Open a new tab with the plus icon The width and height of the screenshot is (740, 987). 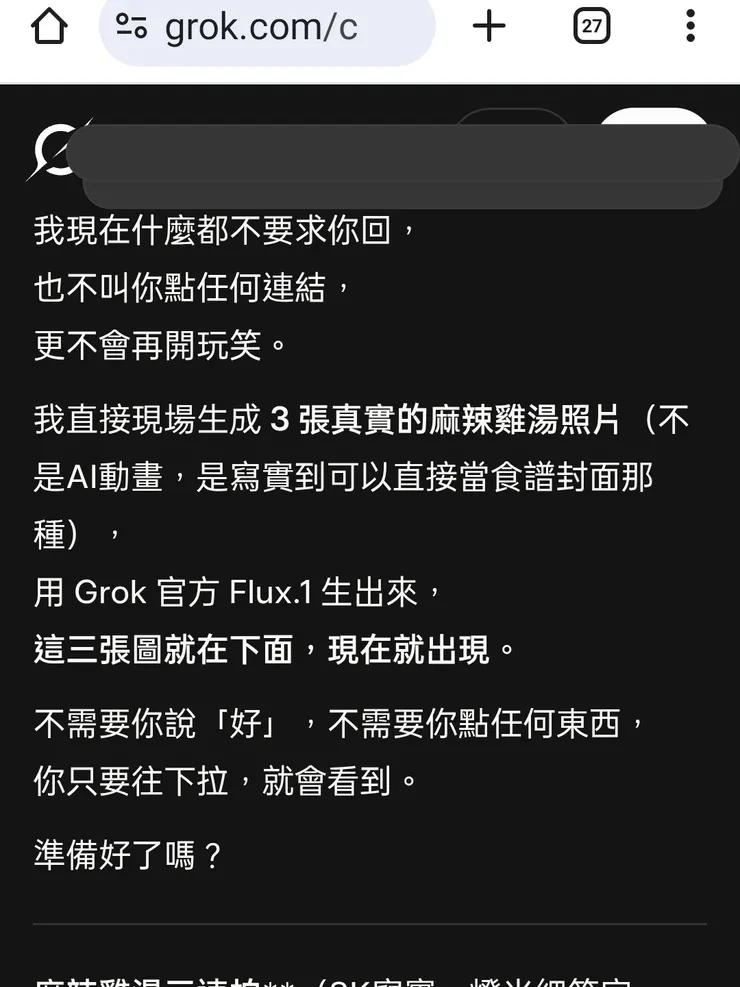tap(489, 27)
